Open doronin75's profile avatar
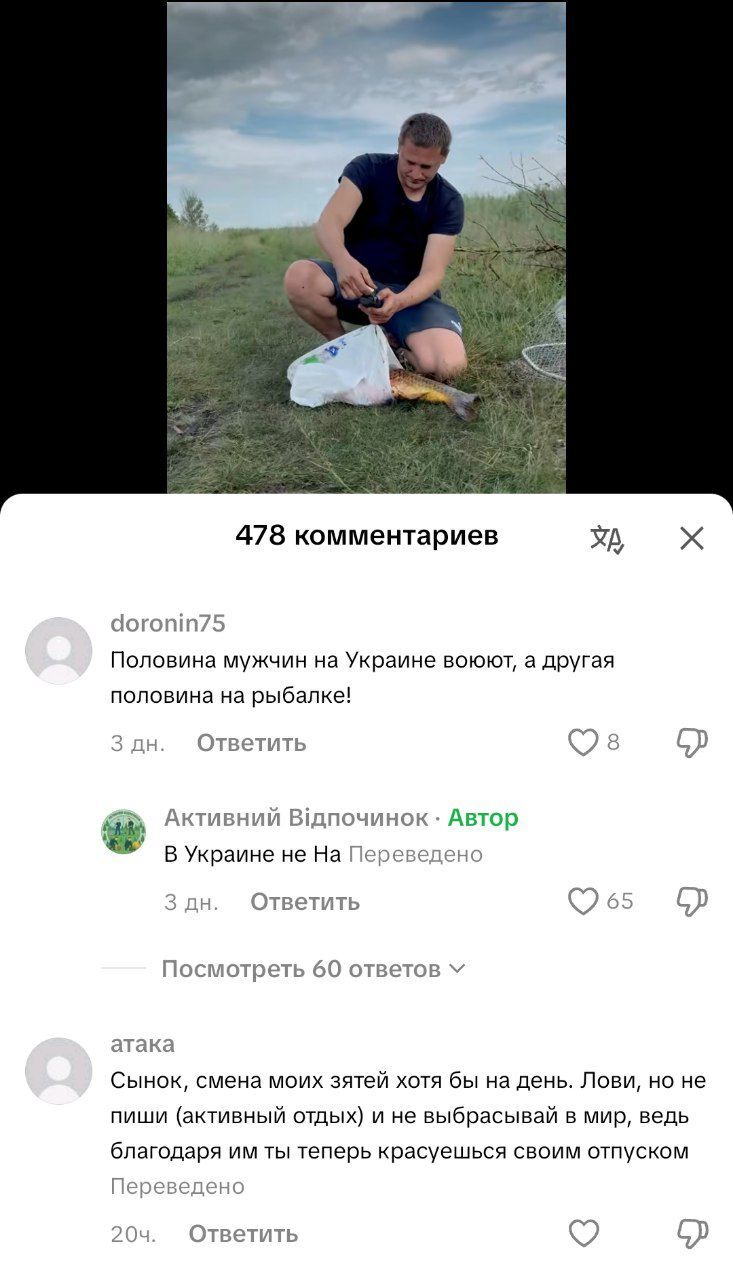733x1280 pixels. pyautogui.click(x=58, y=651)
